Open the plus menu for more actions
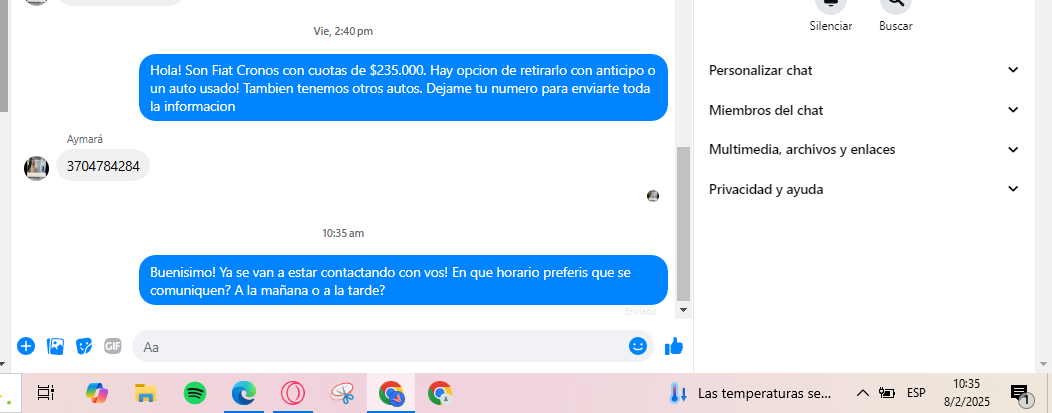 coord(26,346)
